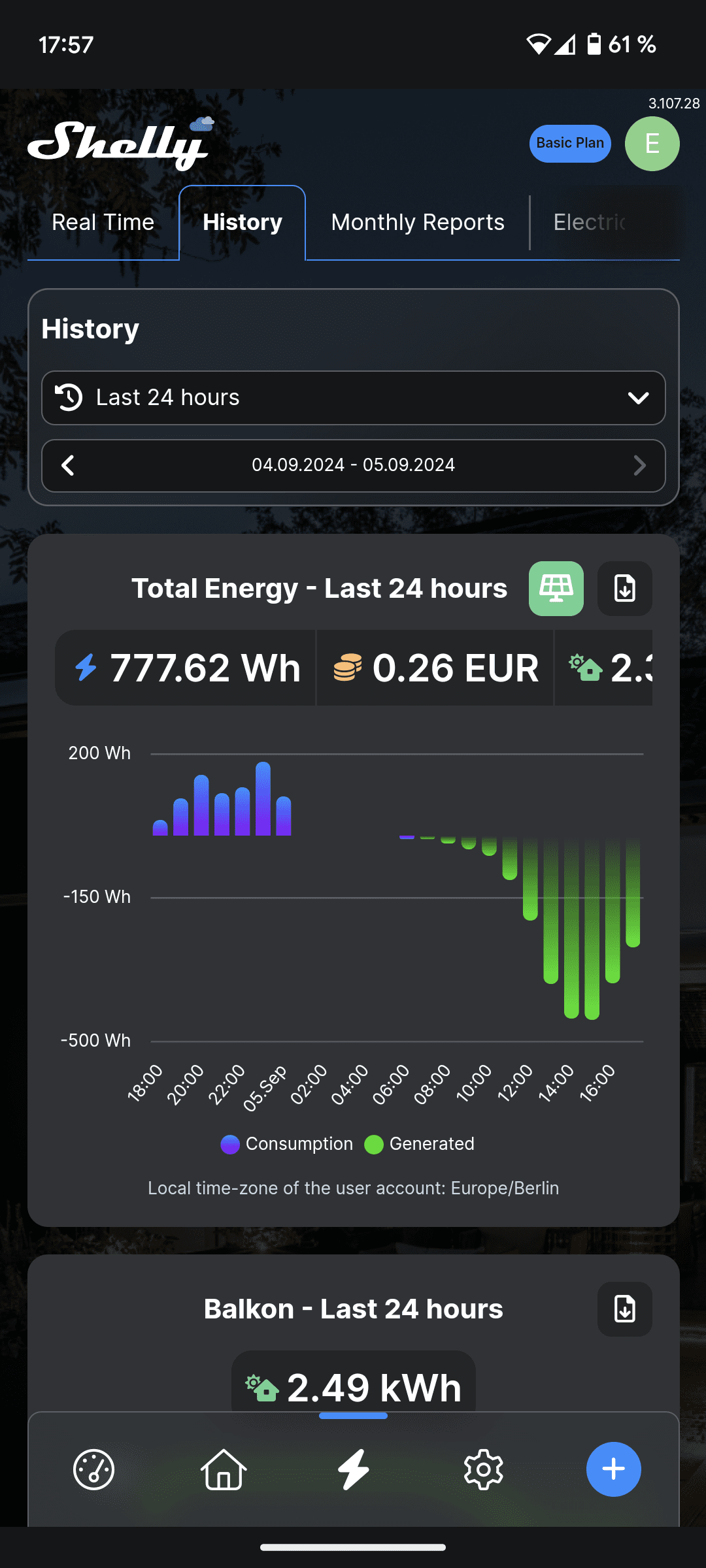Switch to the Real Time tab
The height and width of the screenshot is (1568, 706).
click(103, 223)
